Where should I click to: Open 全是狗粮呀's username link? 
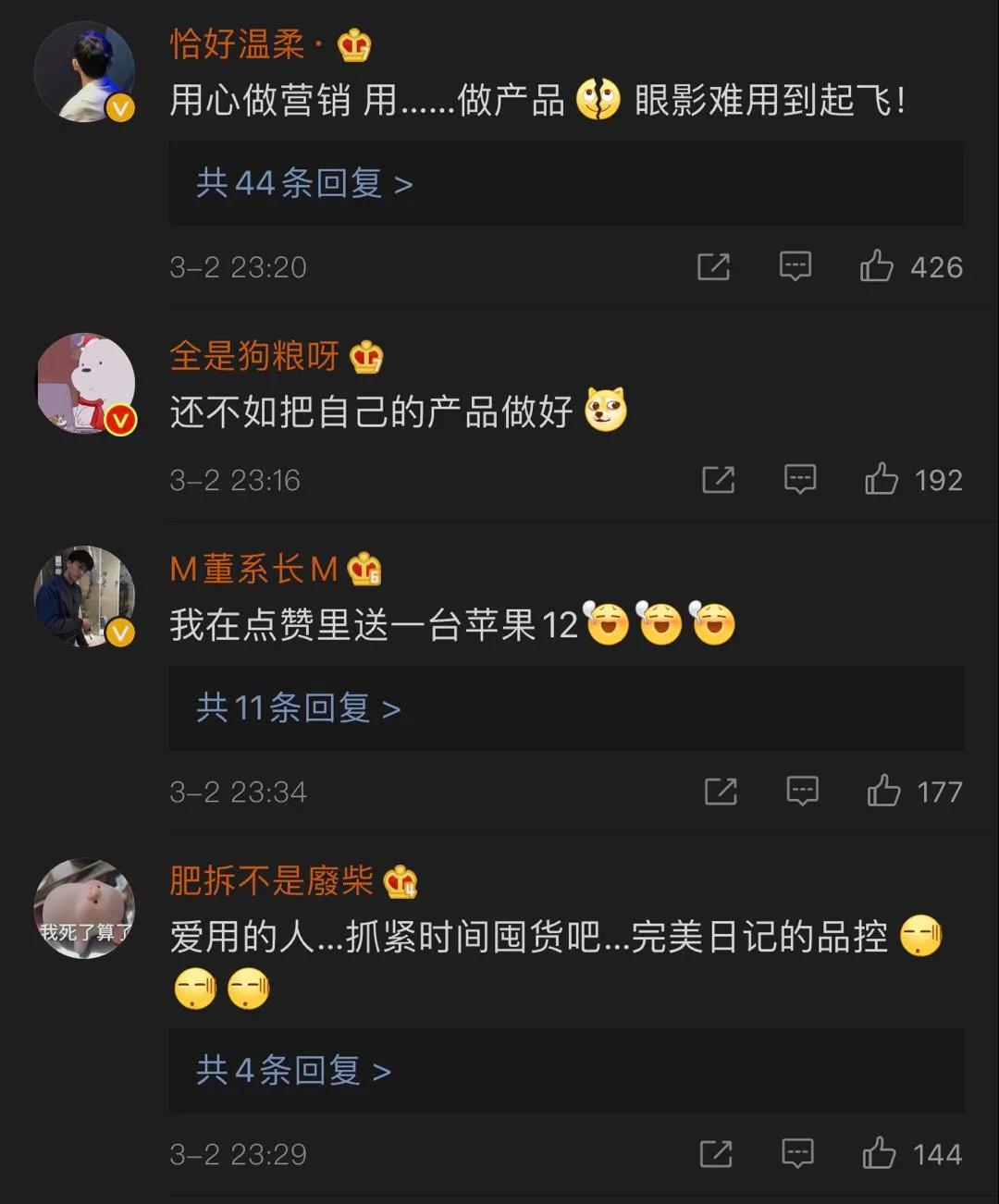click(x=254, y=356)
